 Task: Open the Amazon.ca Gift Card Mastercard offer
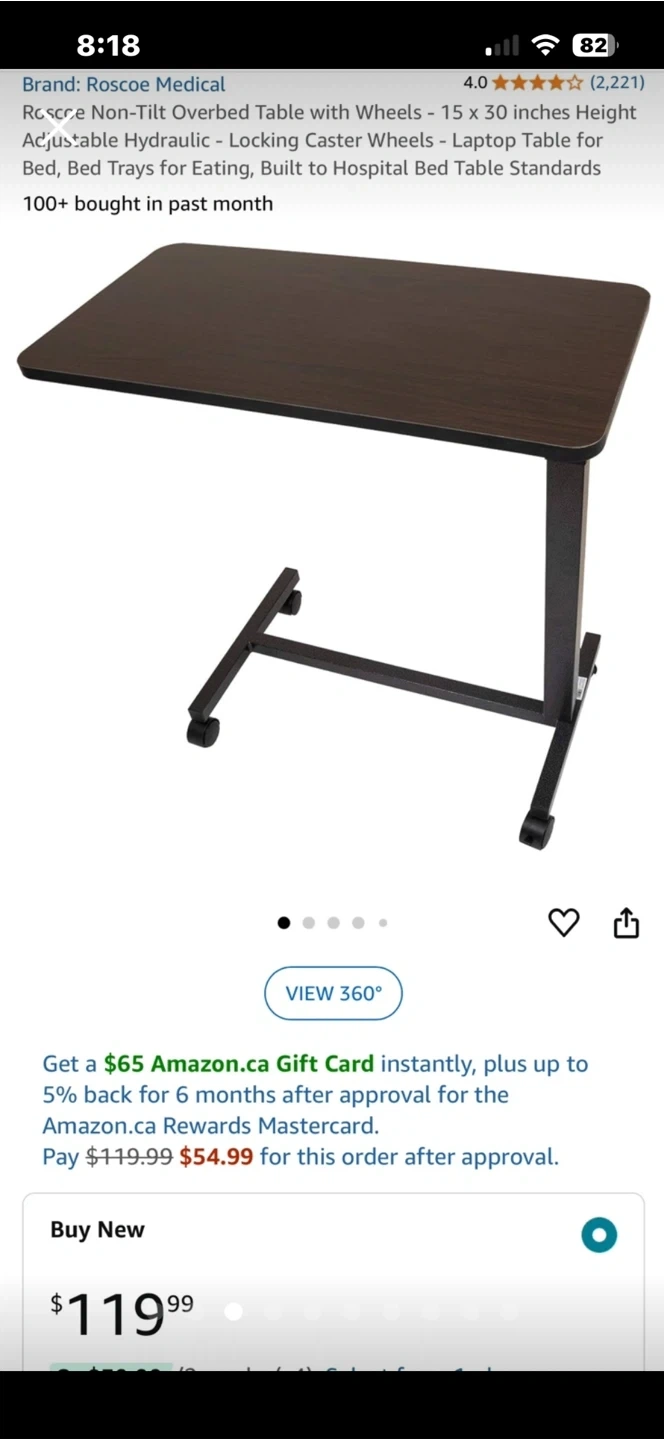point(314,1094)
